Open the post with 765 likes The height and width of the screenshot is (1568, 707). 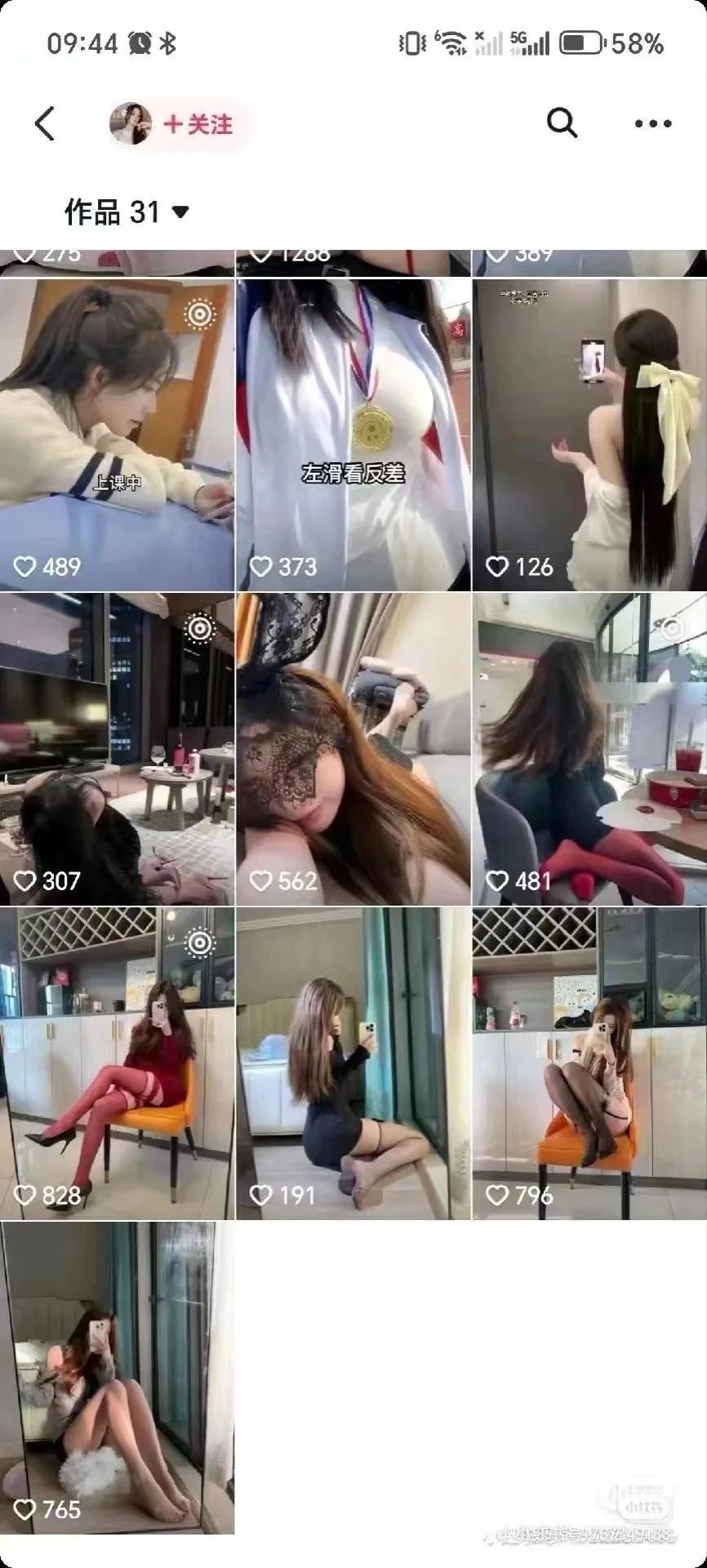[x=117, y=1378]
